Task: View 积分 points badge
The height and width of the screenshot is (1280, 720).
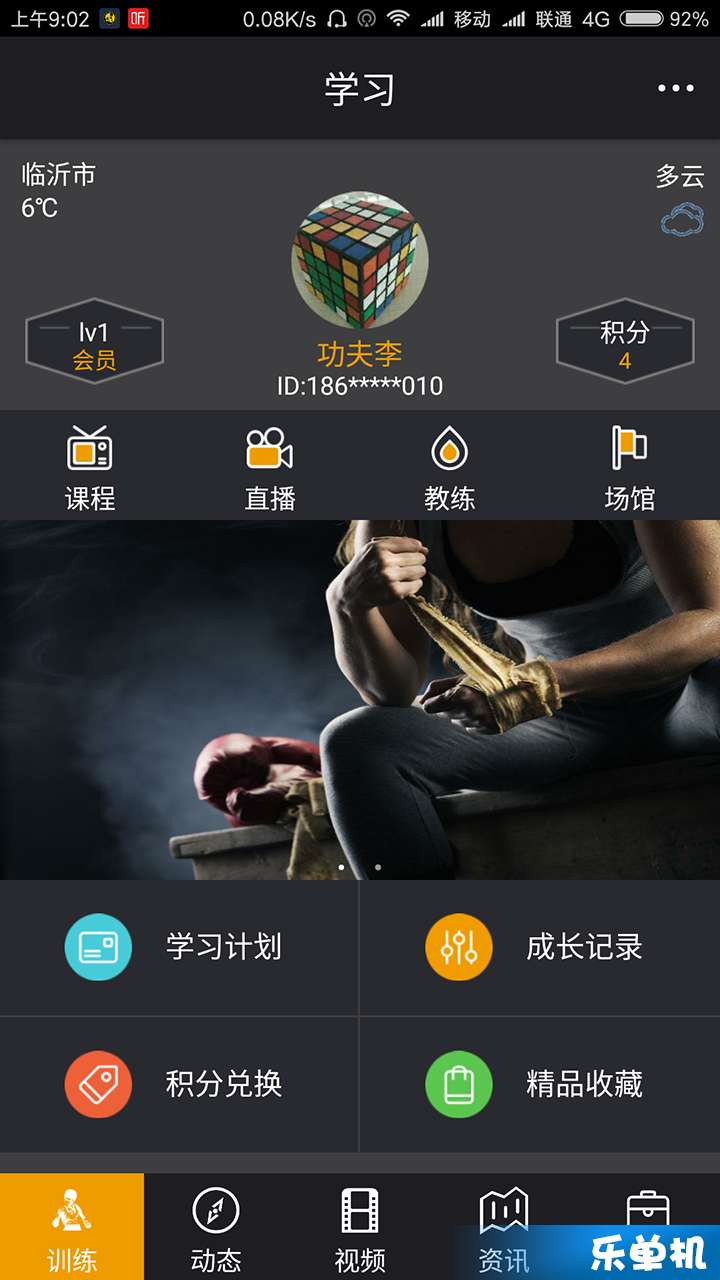Action: point(625,342)
